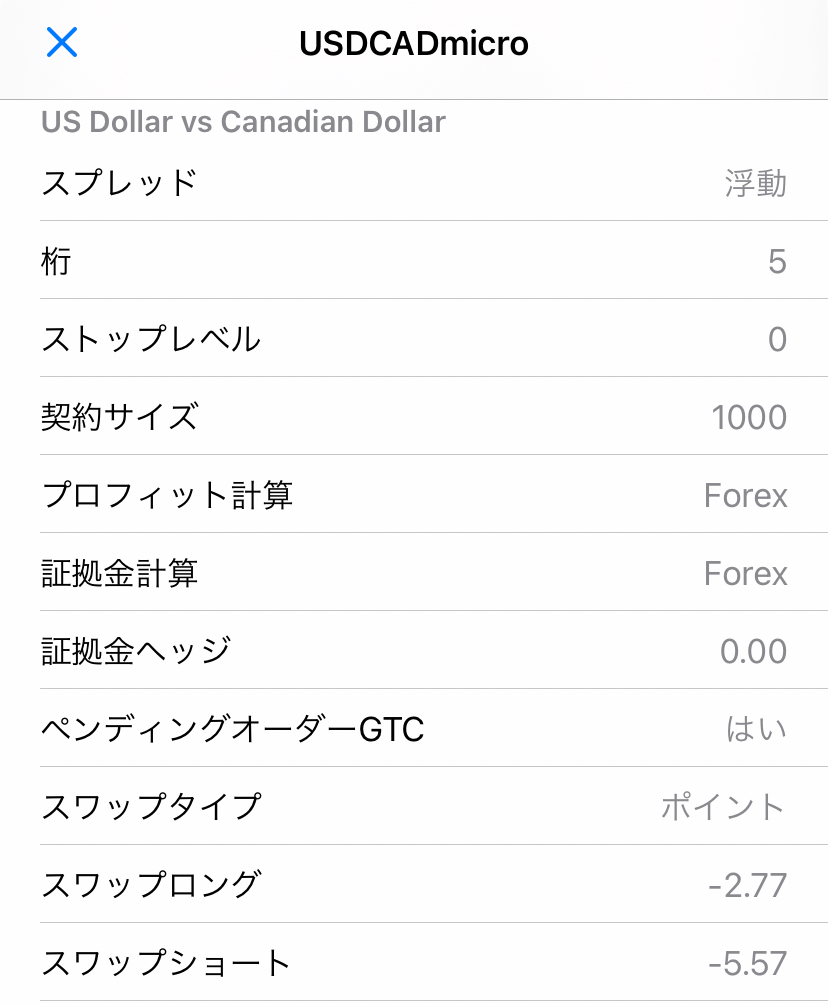Tap the ポイント swap type value
Viewport: 828px width, 1004px height.
[x=722, y=806]
